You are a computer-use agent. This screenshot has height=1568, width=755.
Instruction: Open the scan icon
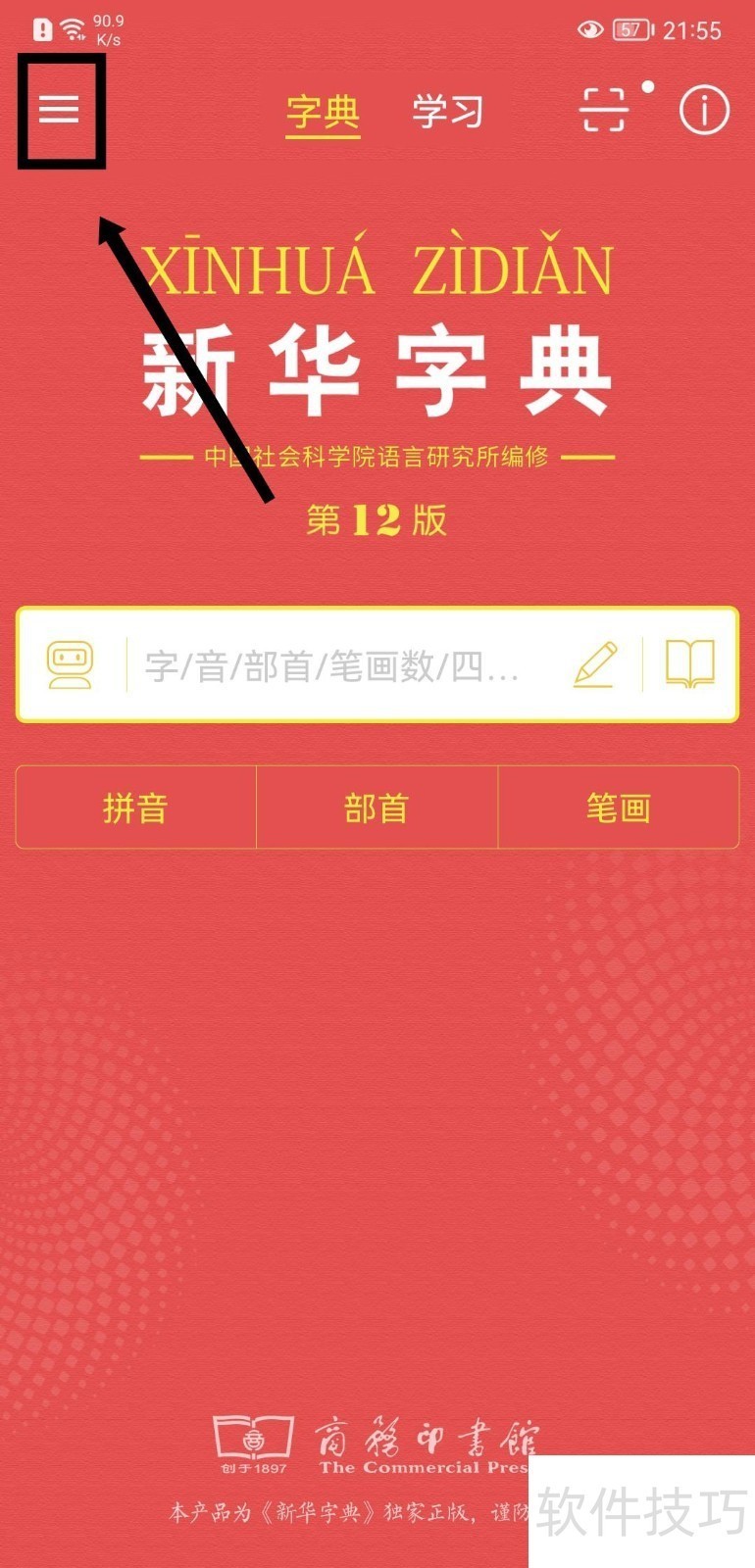(x=603, y=110)
